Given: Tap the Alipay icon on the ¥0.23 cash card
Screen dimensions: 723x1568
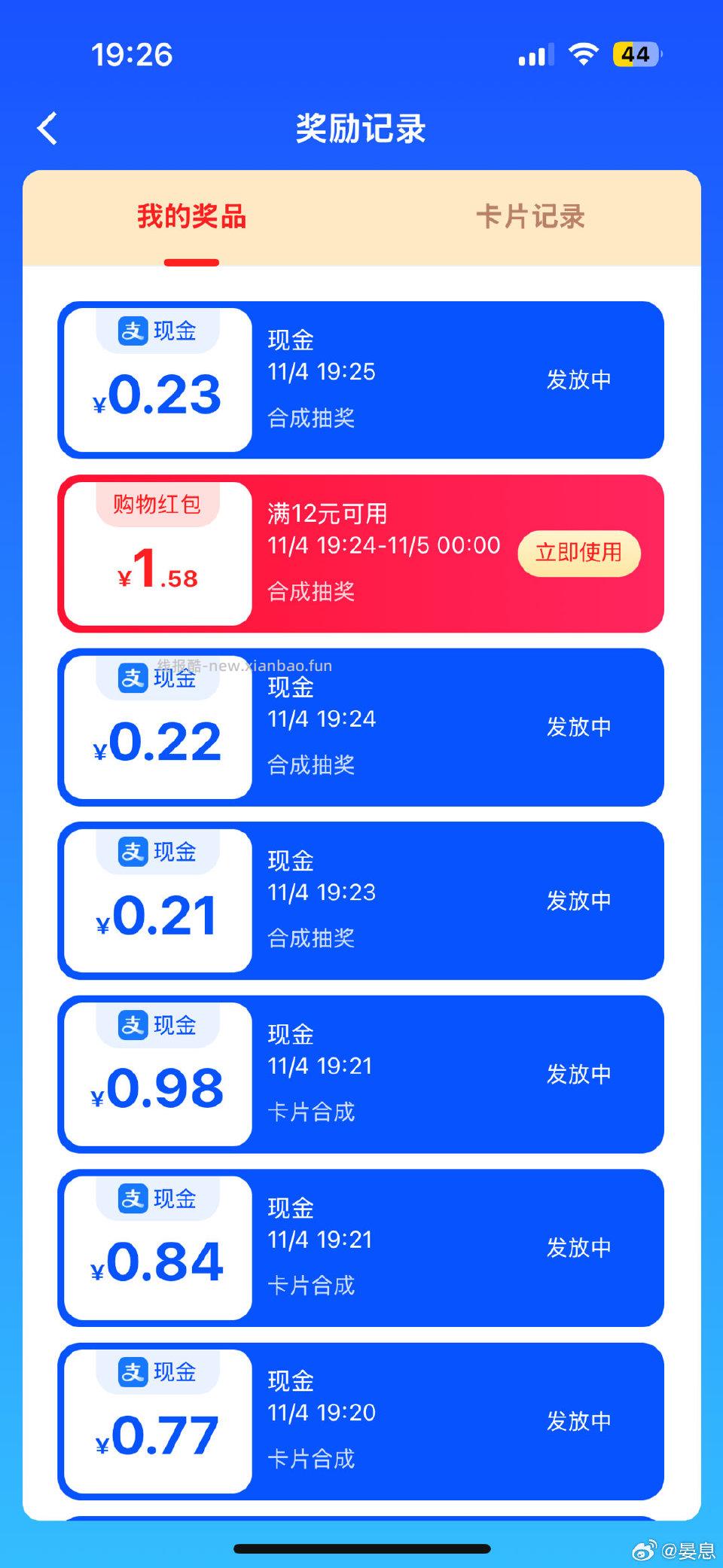Looking at the screenshot, I should [x=132, y=330].
